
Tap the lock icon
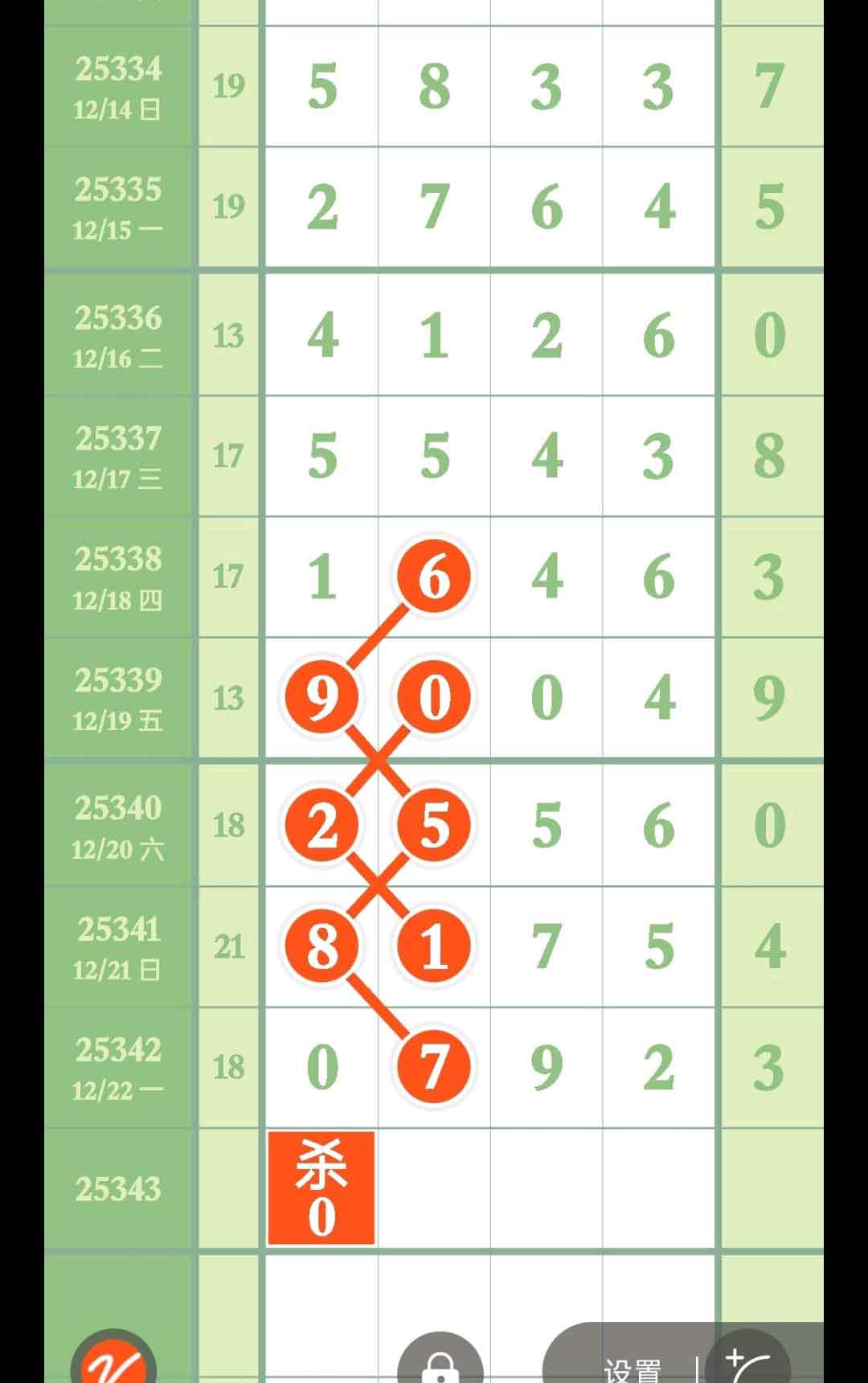coord(440,1365)
